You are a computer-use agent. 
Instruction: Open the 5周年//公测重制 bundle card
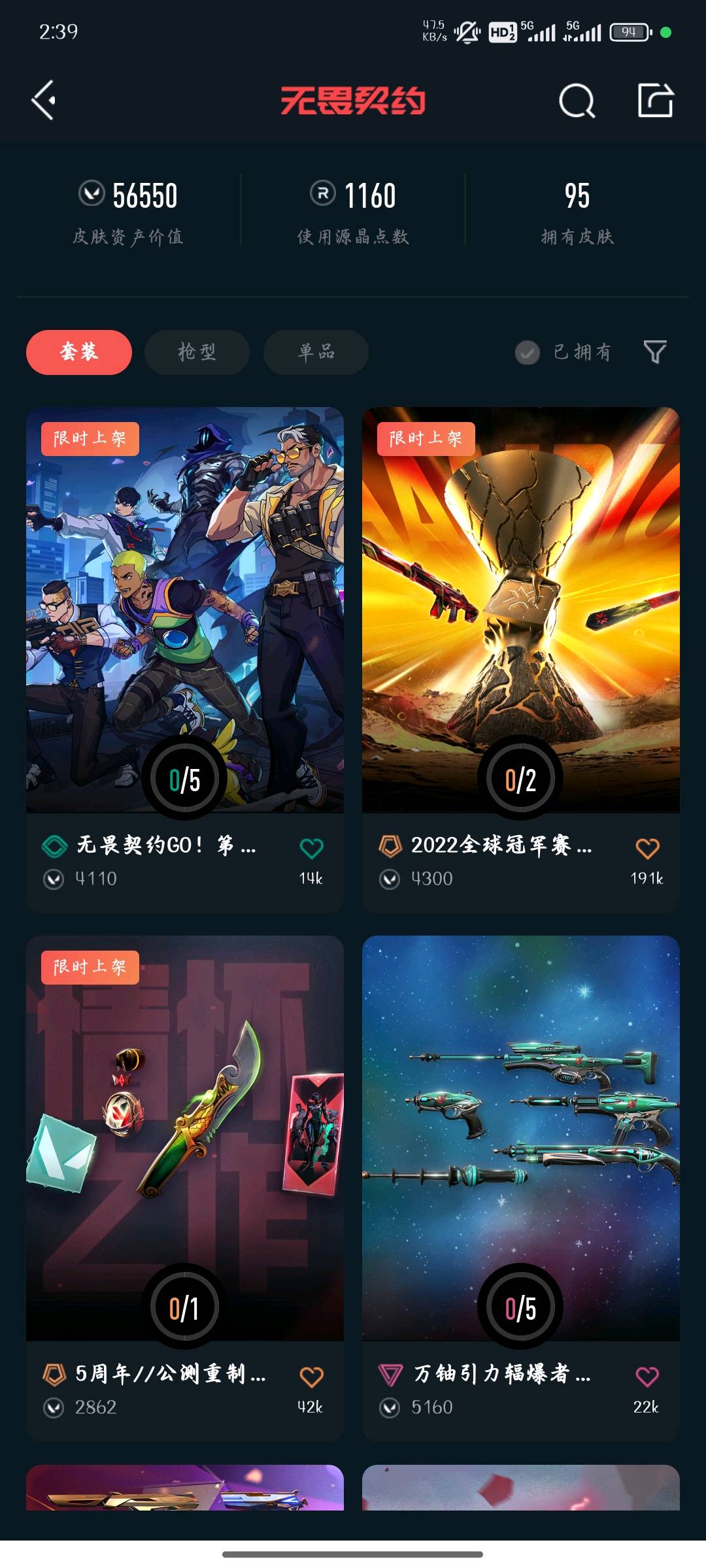coord(185,1188)
